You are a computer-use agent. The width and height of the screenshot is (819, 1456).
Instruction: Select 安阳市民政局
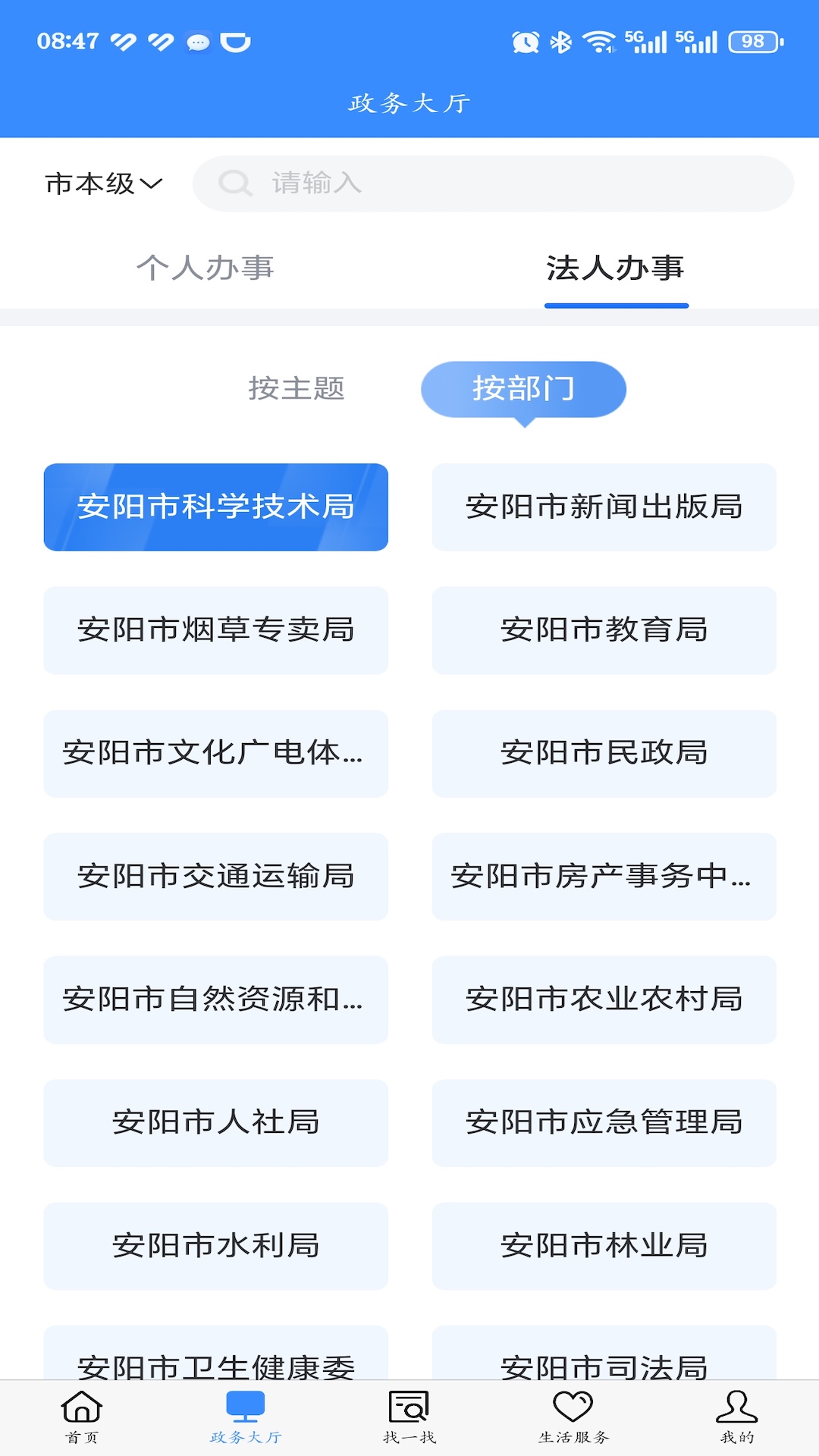[603, 753]
